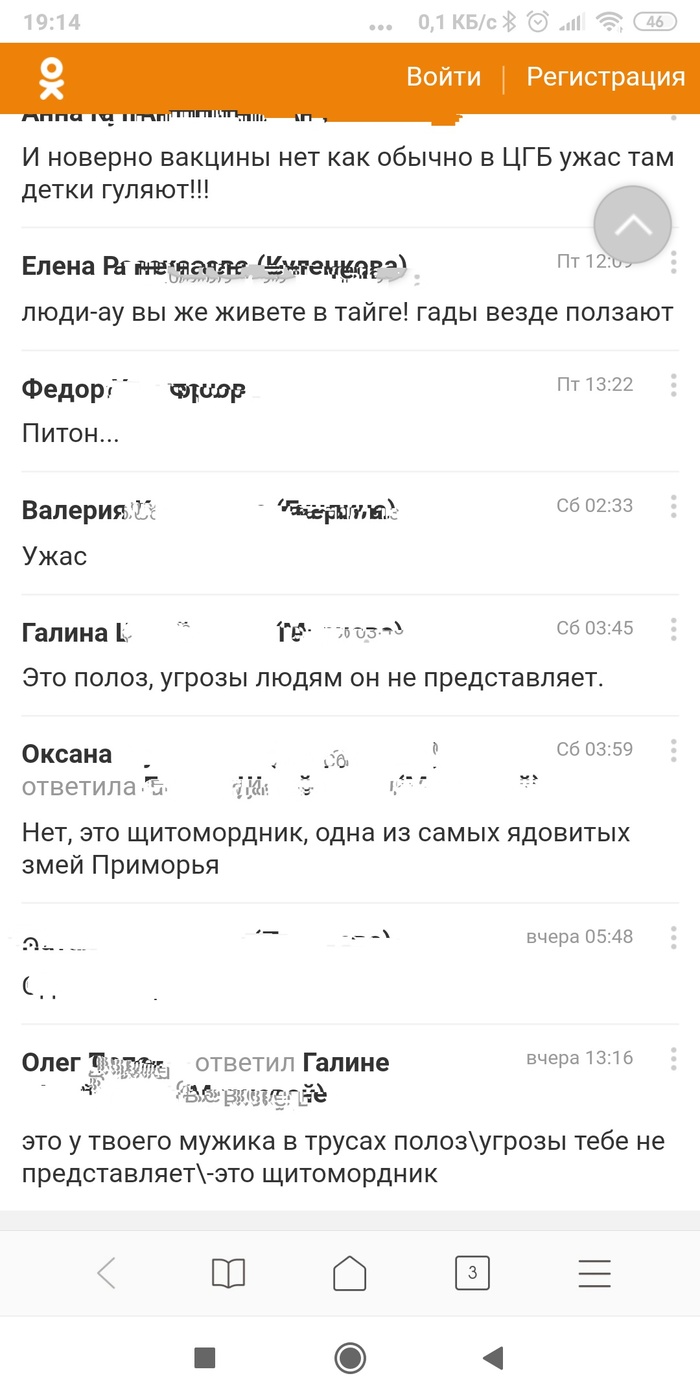Open Оксана's profile from her name
700x1400 pixels.
(x=67, y=754)
